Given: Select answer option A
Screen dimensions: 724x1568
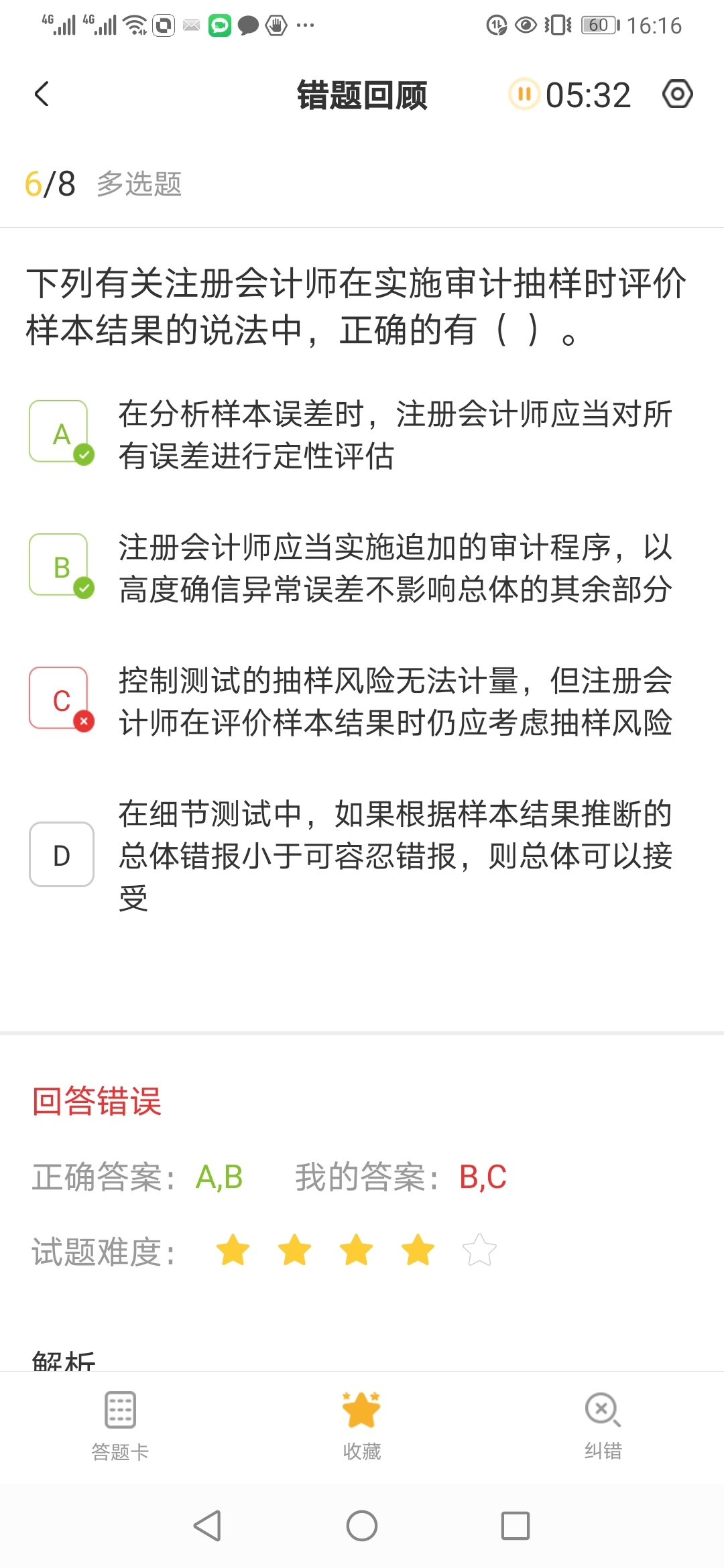Looking at the screenshot, I should pyautogui.click(x=62, y=432).
